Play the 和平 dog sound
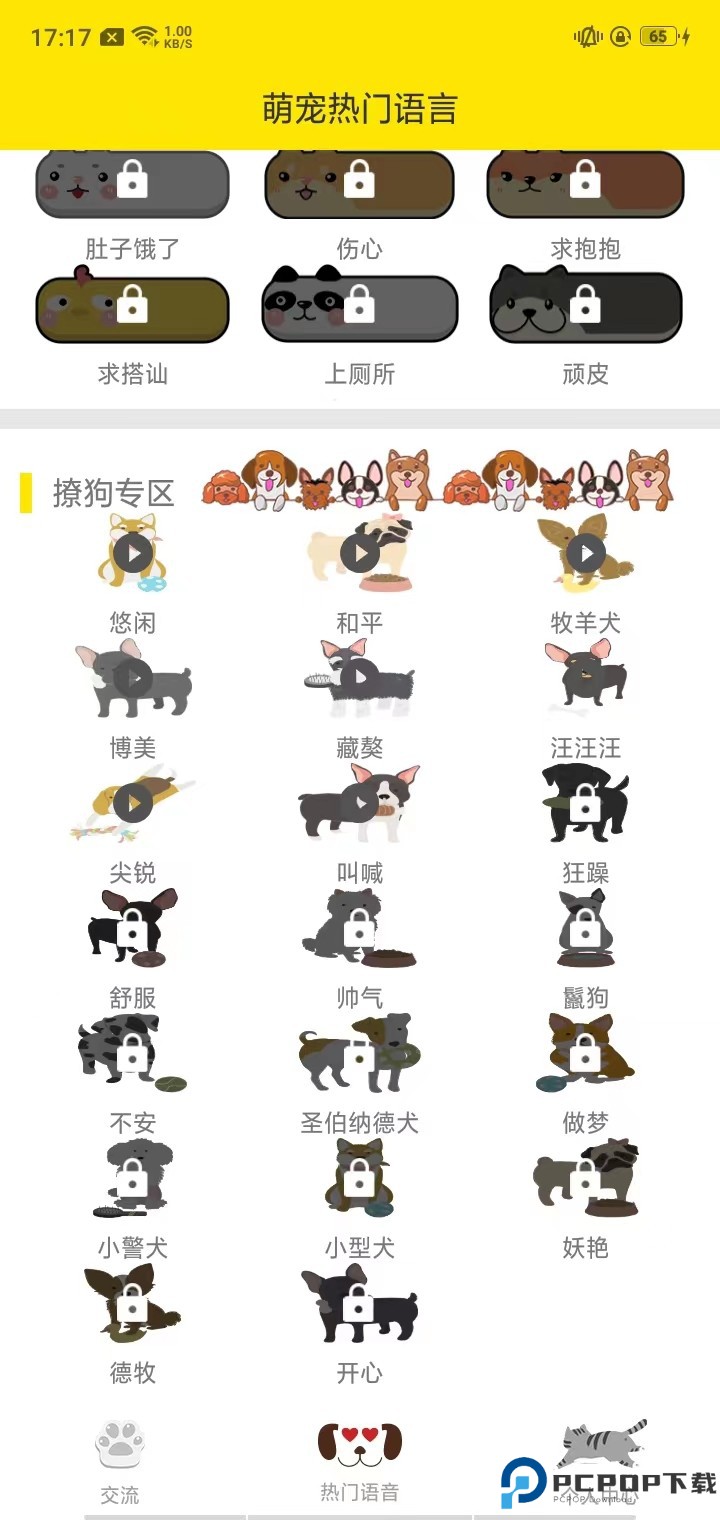Screen dimensions: 720x1520 (360, 552)
